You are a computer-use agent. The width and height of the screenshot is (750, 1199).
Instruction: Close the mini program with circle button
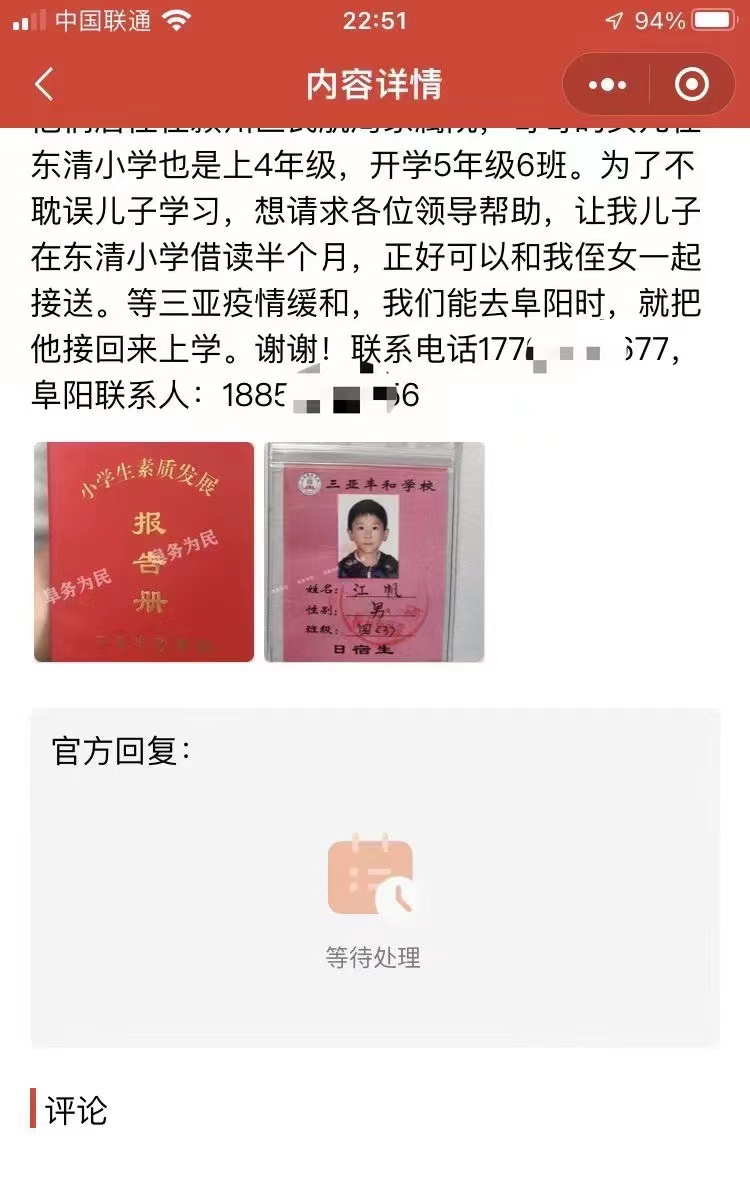coord(692,85)
